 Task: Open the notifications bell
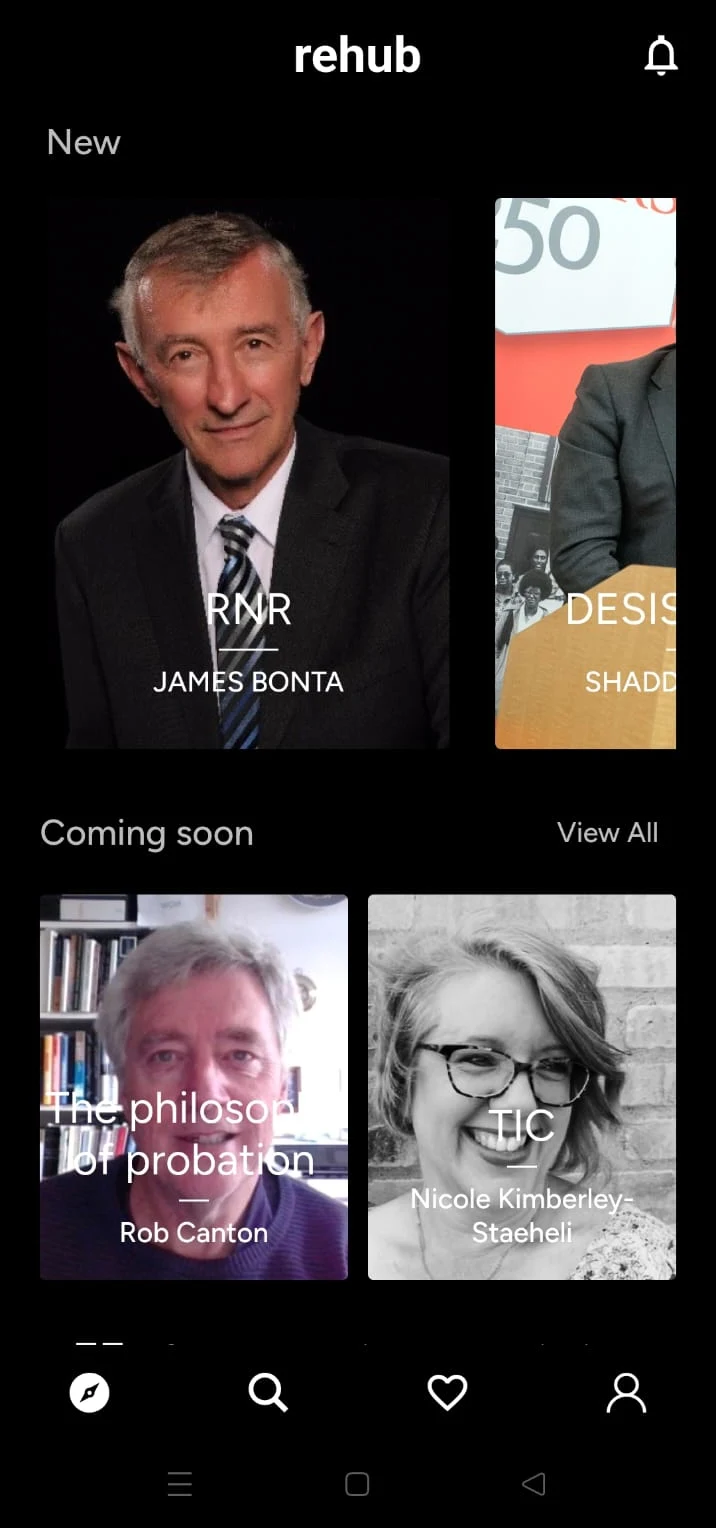pyautogui.click(x=661, y=56)
